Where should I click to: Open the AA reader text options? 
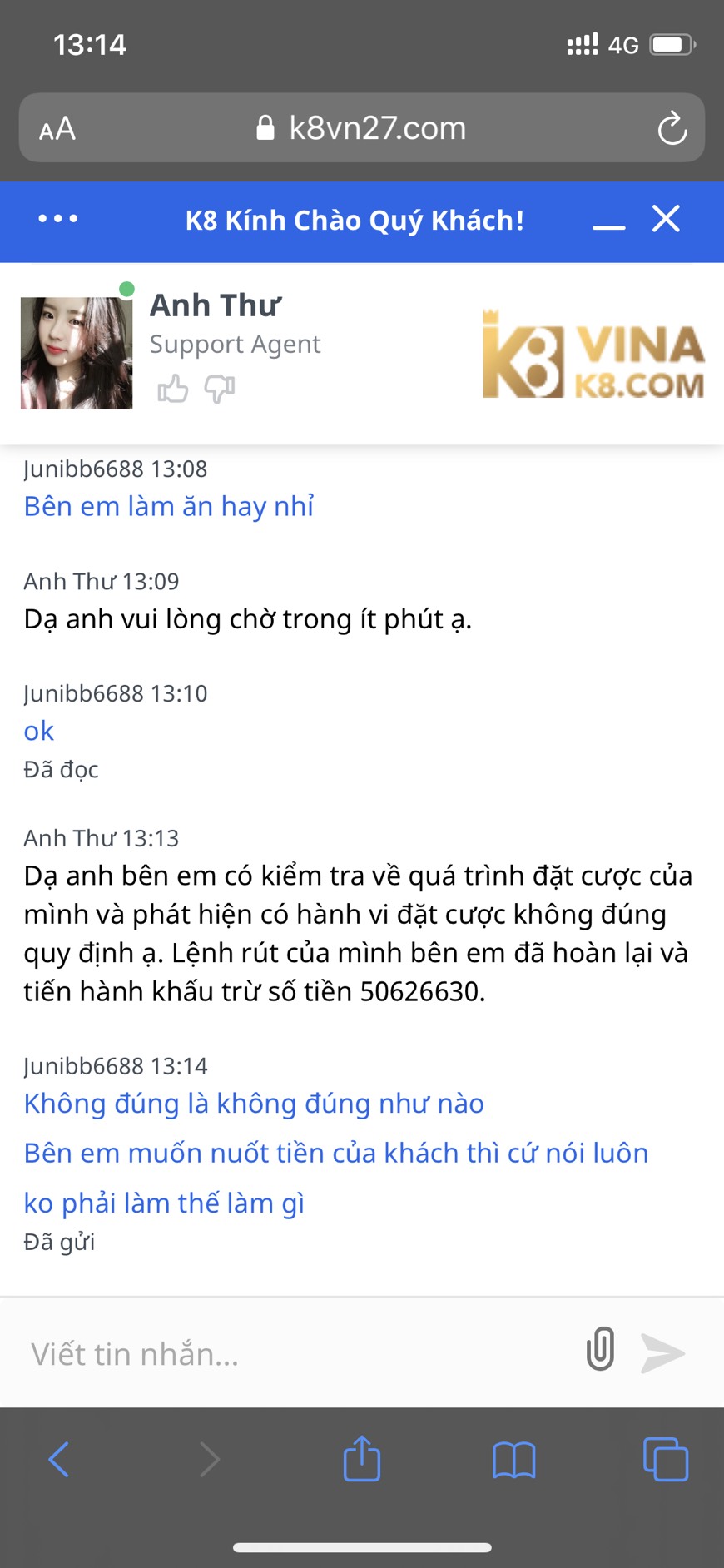click(x=57, y=130)
